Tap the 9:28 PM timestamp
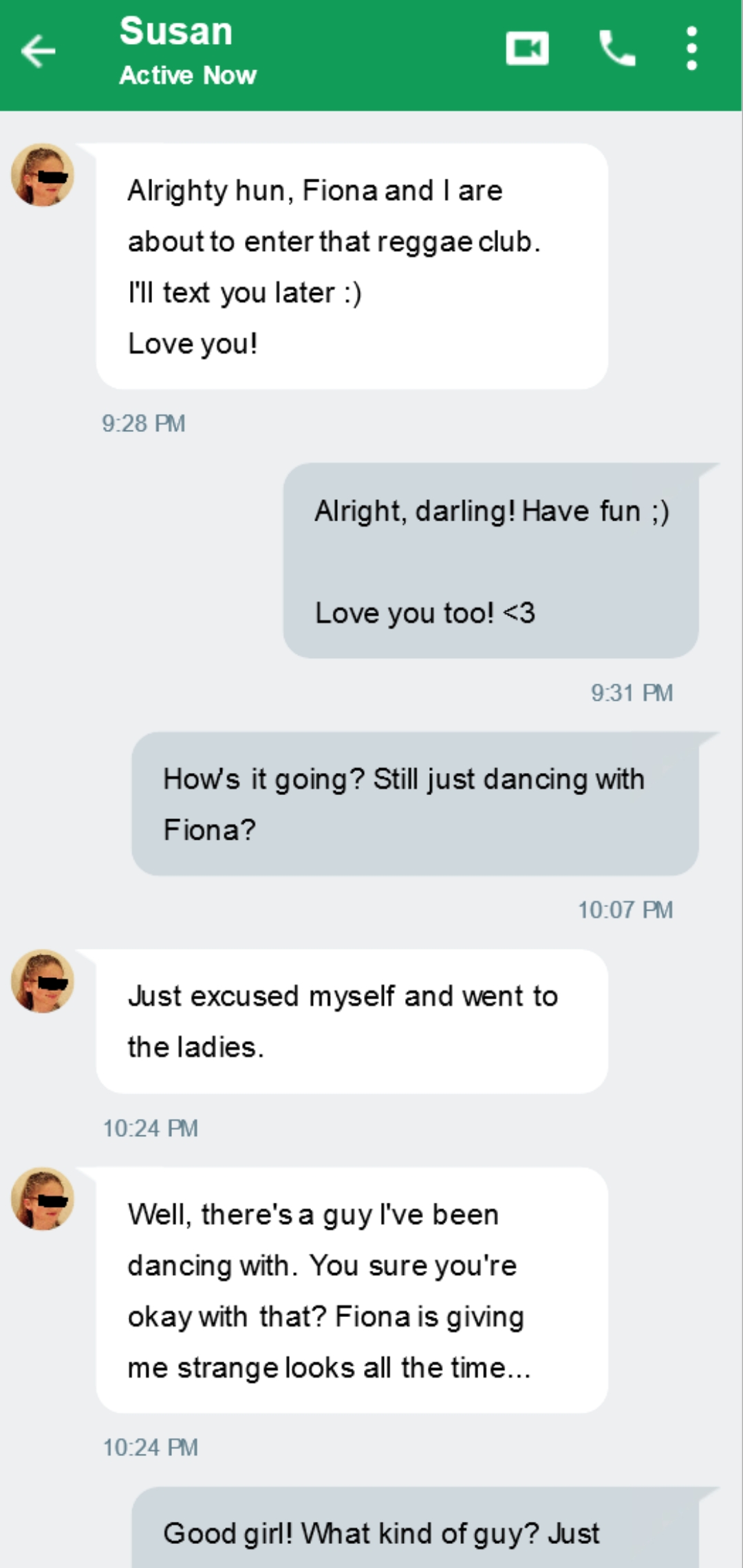The height and width of the screenshot is (1568, 743). [144, 424]
